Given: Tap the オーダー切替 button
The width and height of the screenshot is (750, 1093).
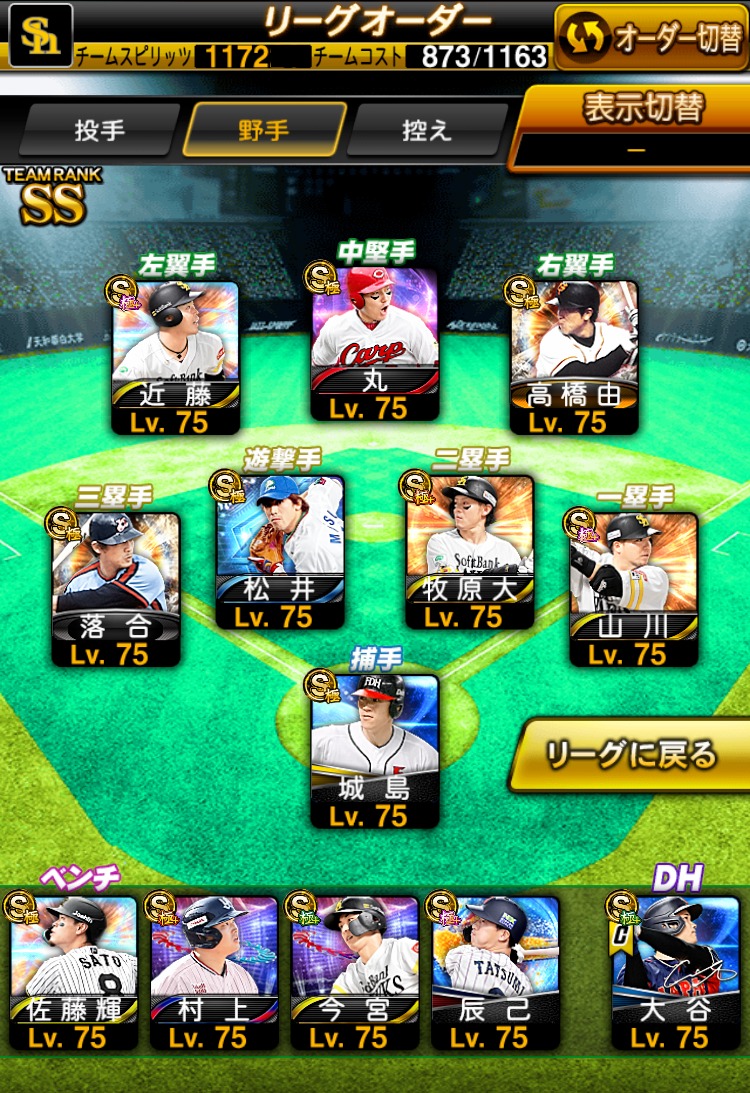Looking at the screenshot, I should click(x=651, y=37).
